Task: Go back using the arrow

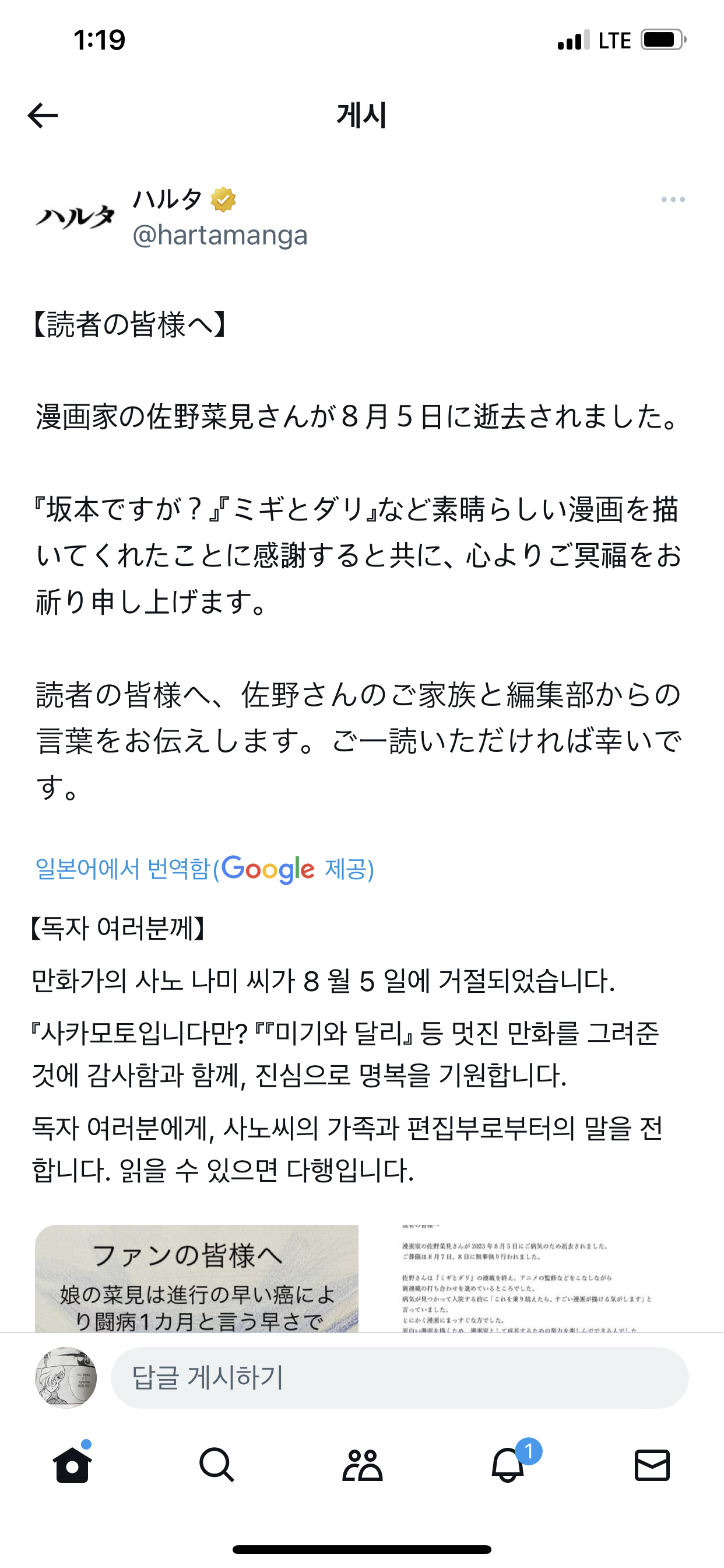Action: pyautogui.click(x=43, y=116)
